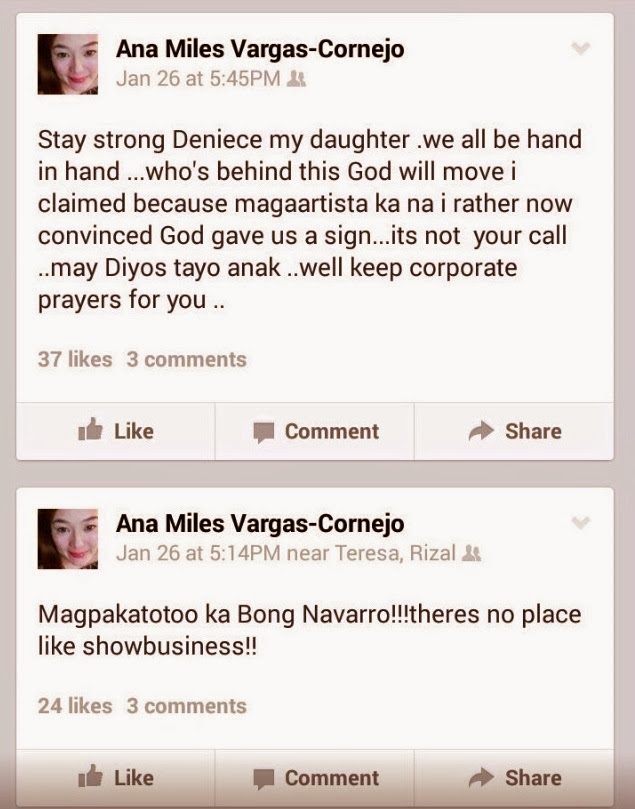Like the "Stay strong Deniece" post
This screenshot has height=809, width=635.
[x=116, y=431]
